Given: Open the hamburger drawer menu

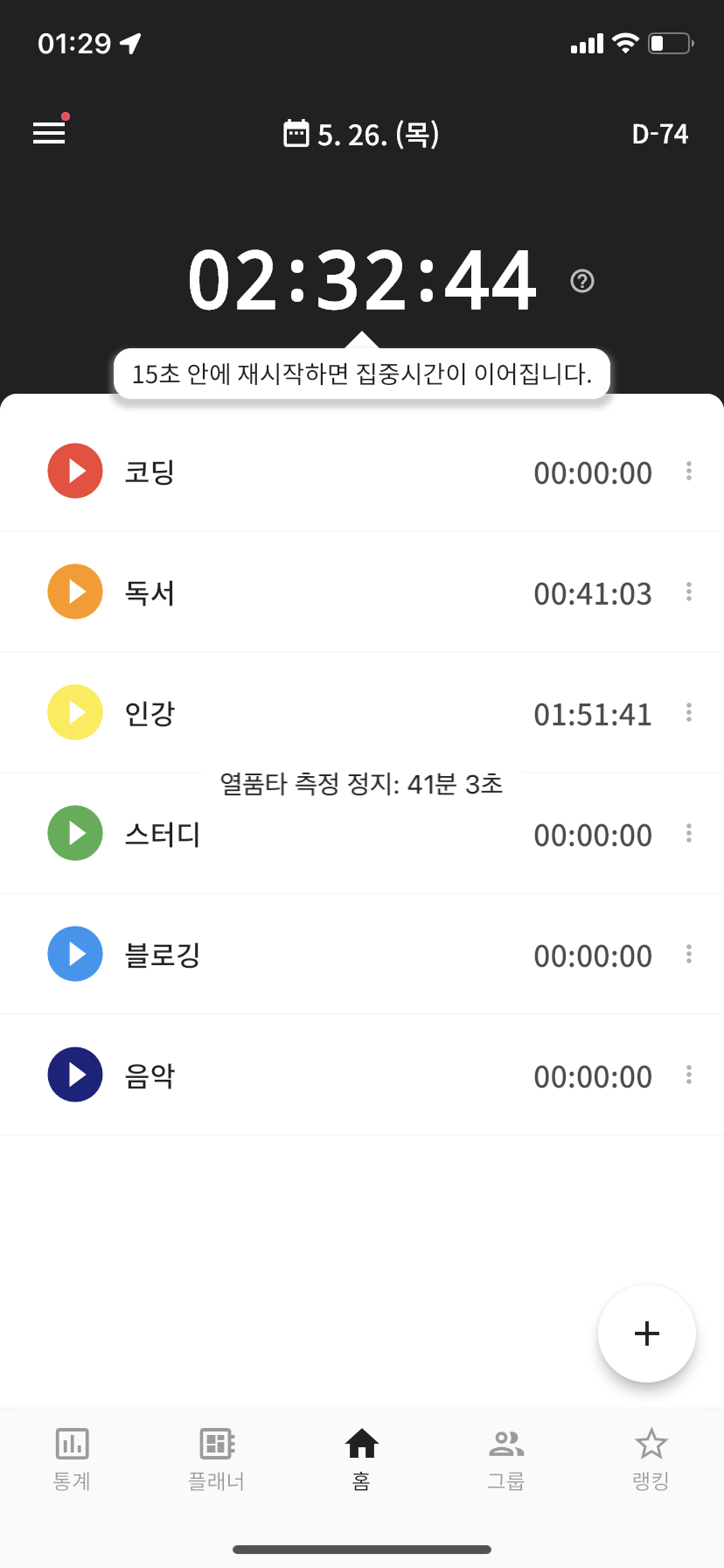Looking at the screenshot, I should pos(49,133).
